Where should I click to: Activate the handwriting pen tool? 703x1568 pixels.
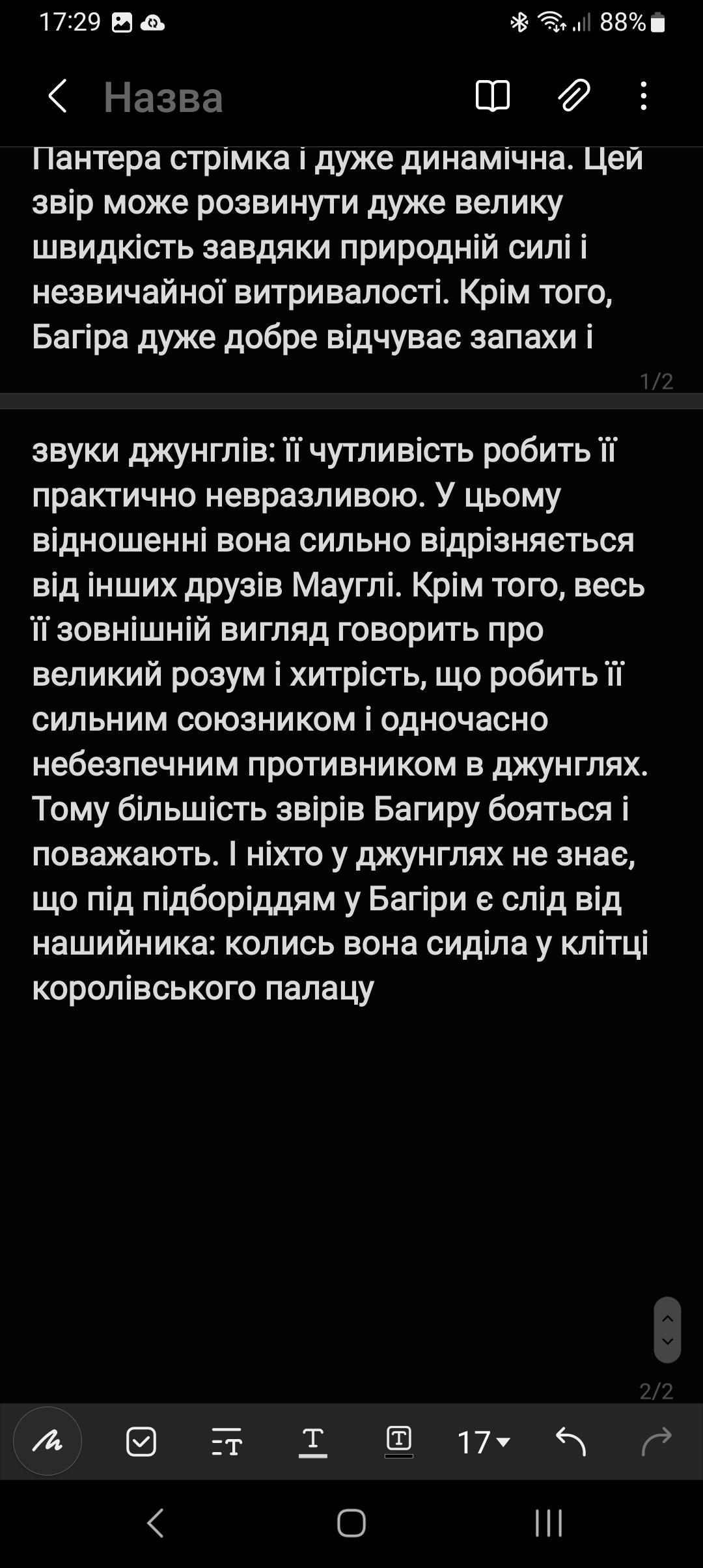48,1441
